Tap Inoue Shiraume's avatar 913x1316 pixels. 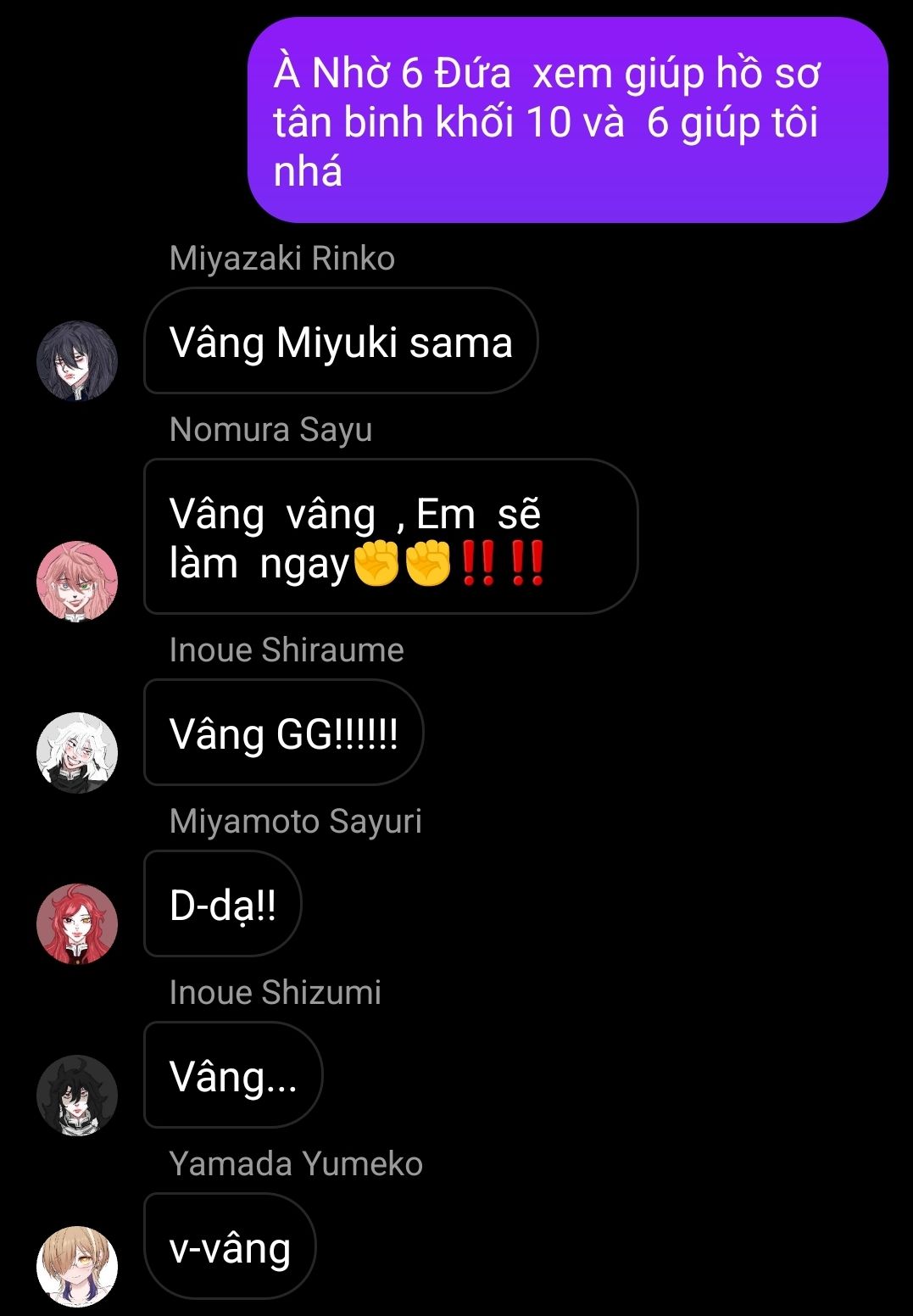pyautogui.click(x=77, y=752)
